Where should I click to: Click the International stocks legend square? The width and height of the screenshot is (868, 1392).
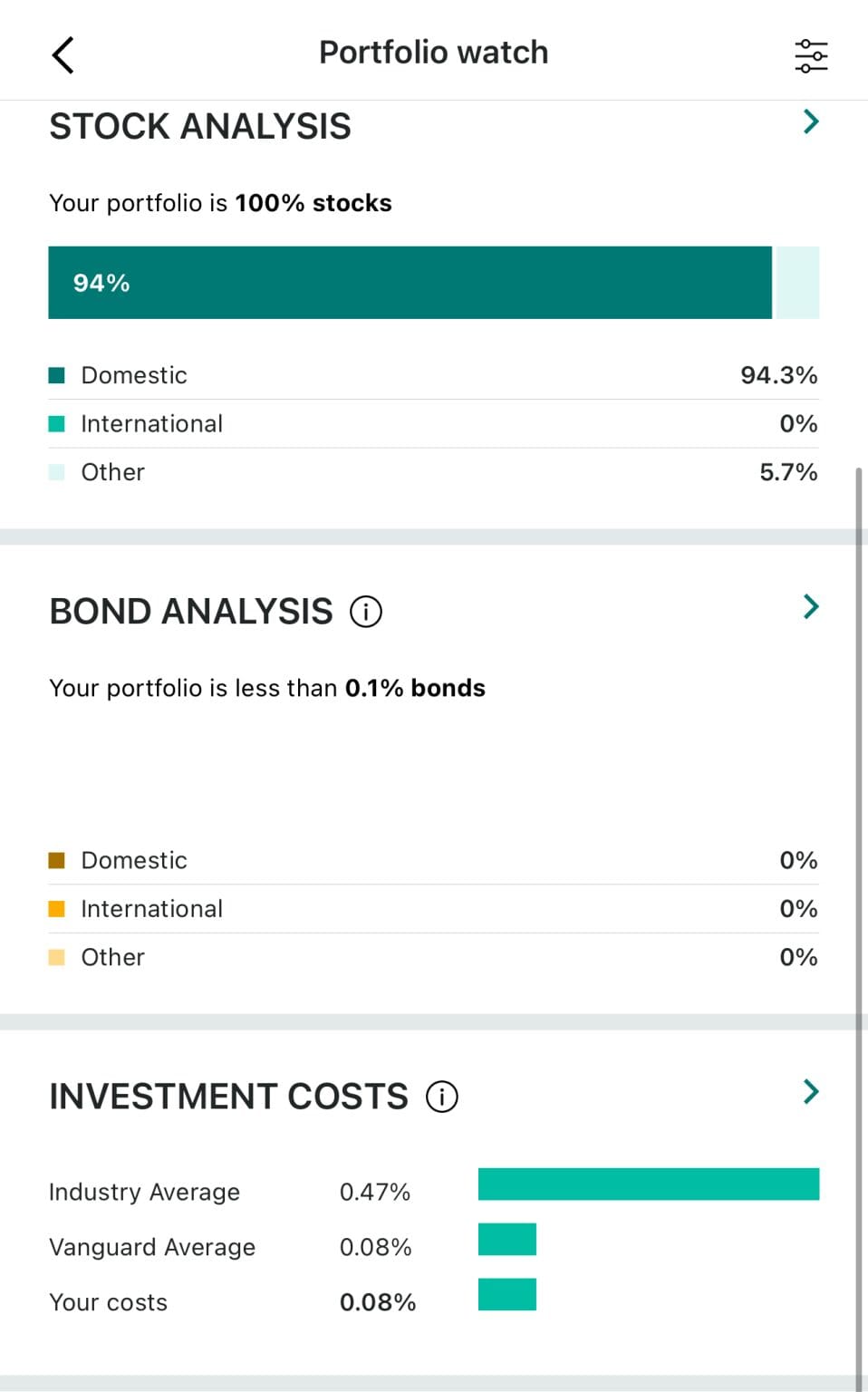[x=56, y=422]
